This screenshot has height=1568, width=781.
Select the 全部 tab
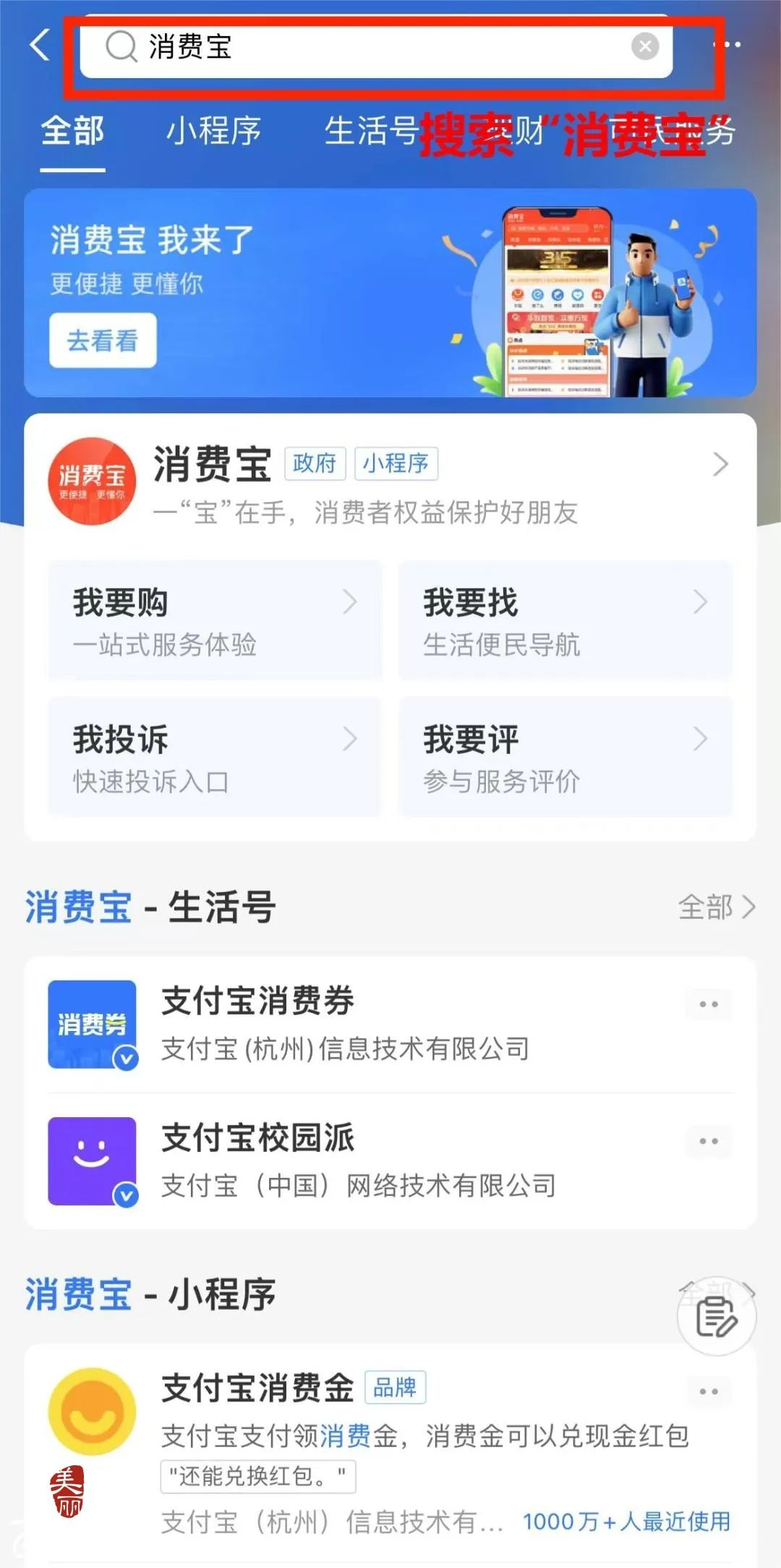click(72, 132)
